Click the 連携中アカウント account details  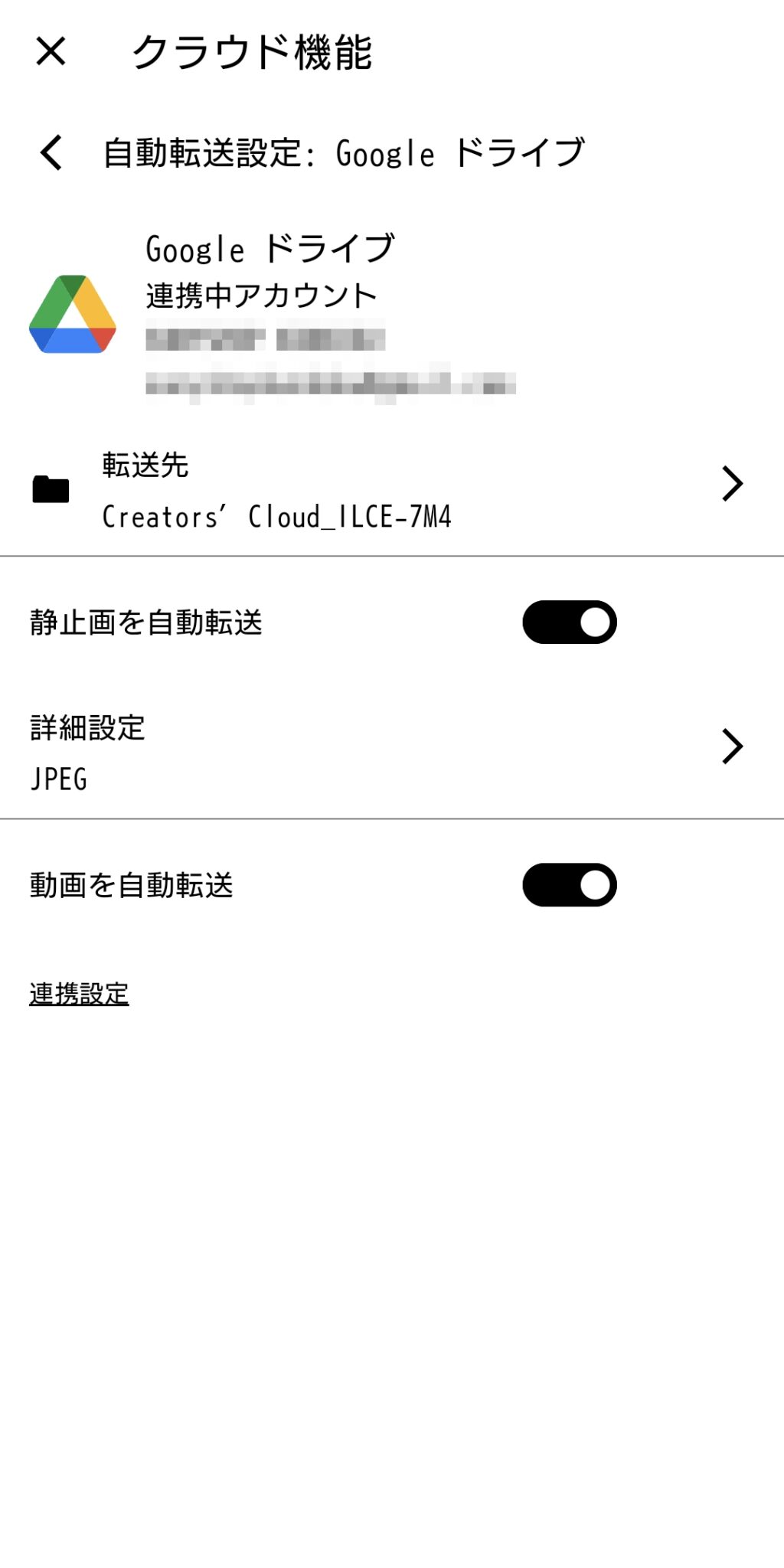[260, 295]
